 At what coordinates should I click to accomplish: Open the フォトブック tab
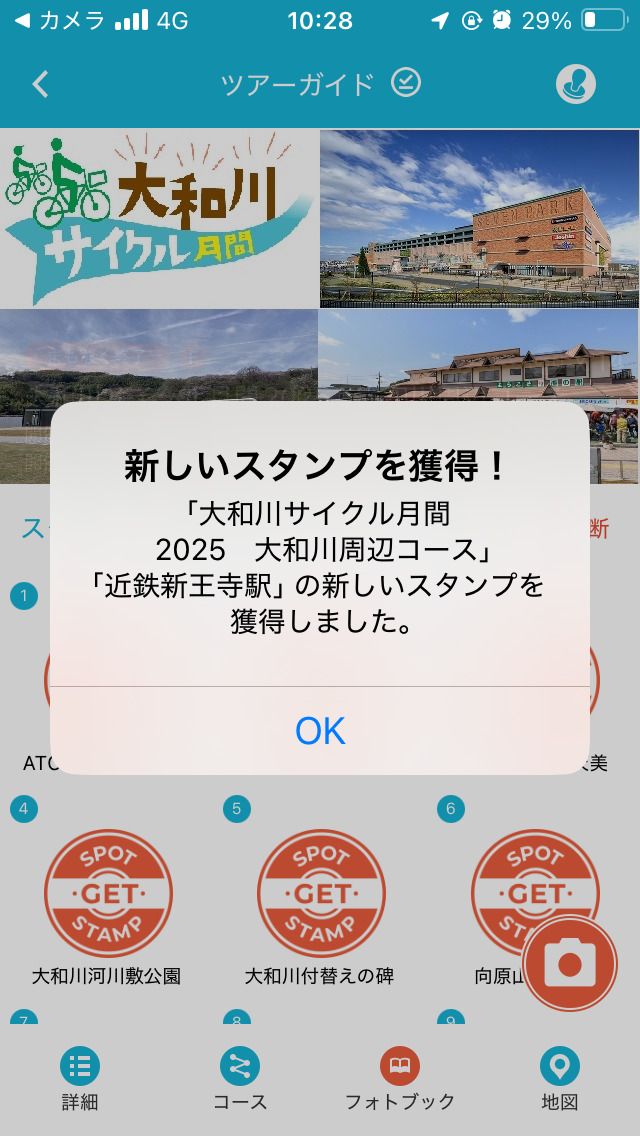(400, 1080)
